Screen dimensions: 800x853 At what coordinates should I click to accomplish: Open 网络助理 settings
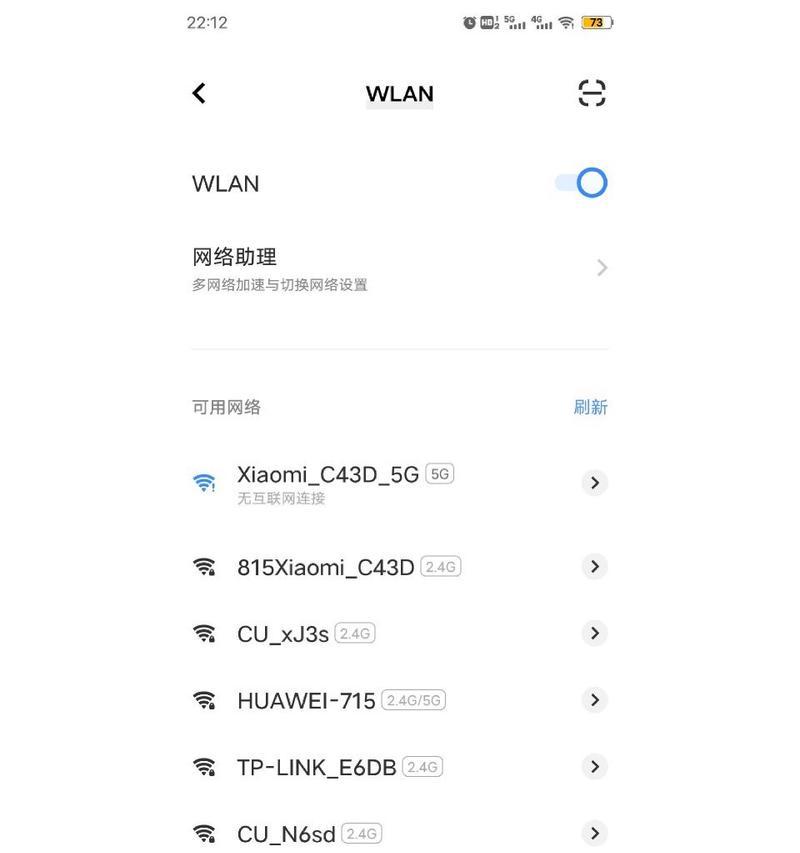tap(399, 268)
